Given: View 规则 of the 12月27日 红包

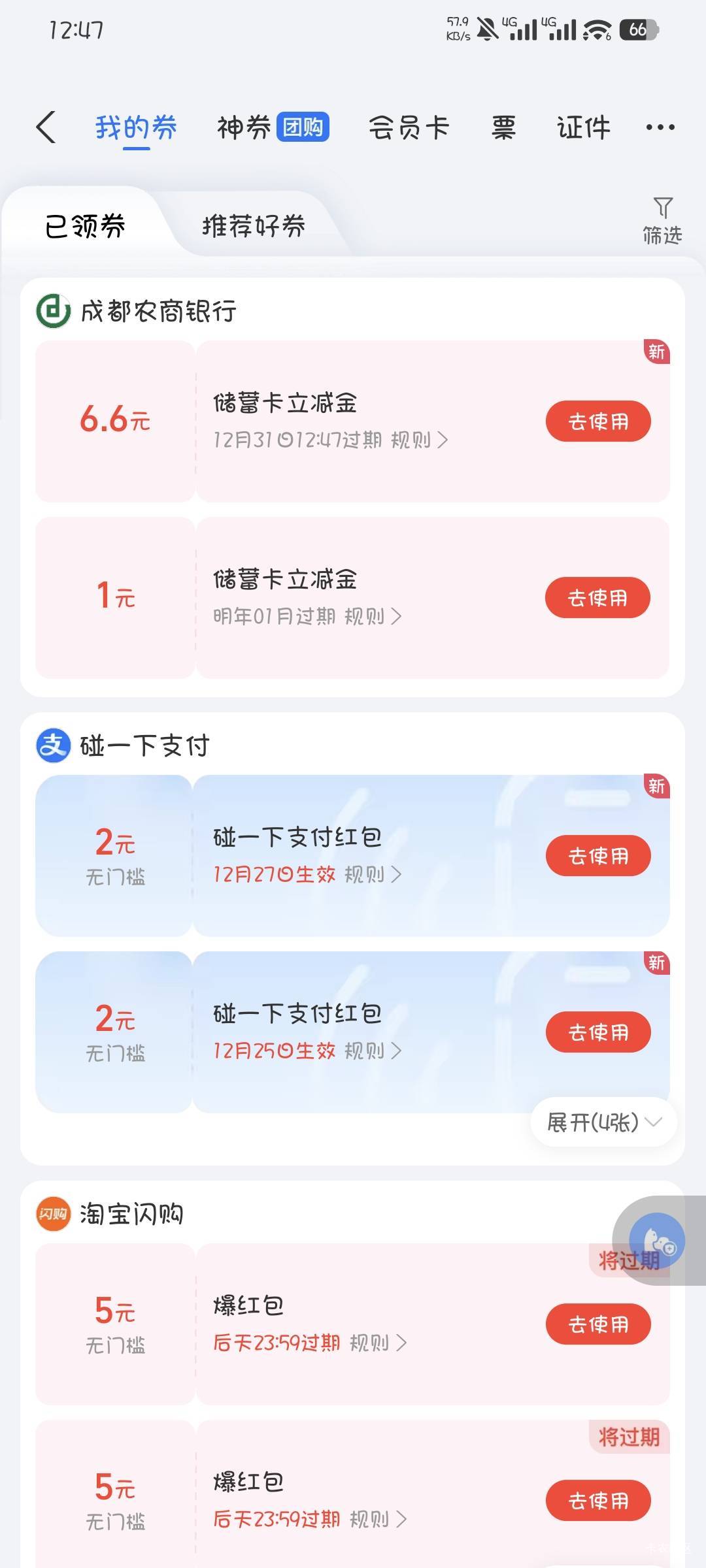Looking at the screenshot, I should coord(373,874).
